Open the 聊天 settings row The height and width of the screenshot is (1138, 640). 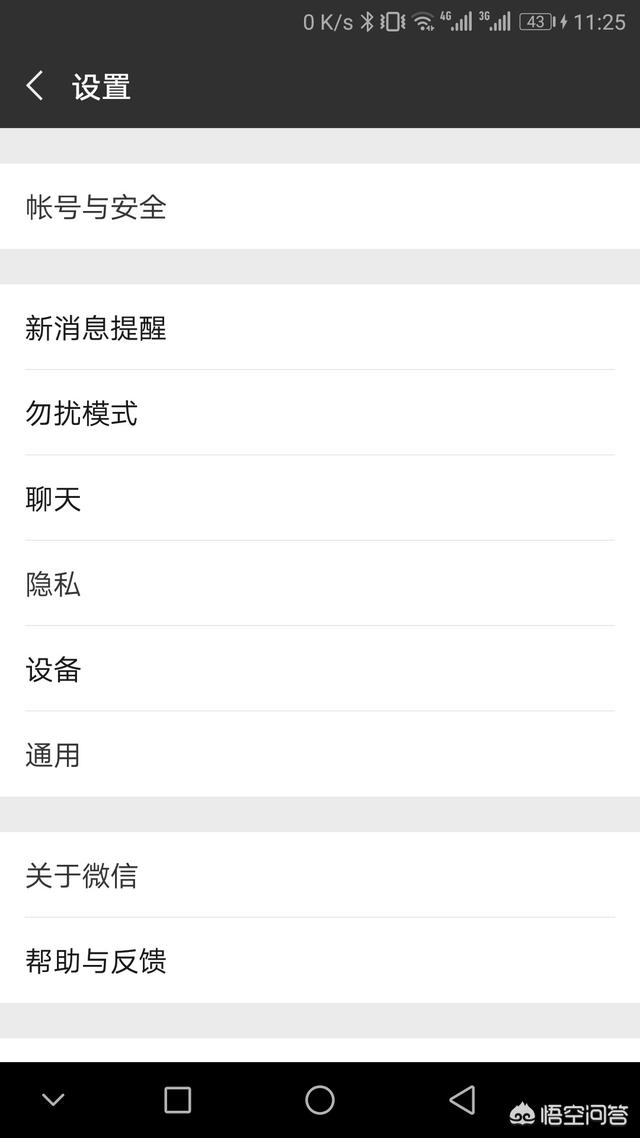click(x=320, y=498)
